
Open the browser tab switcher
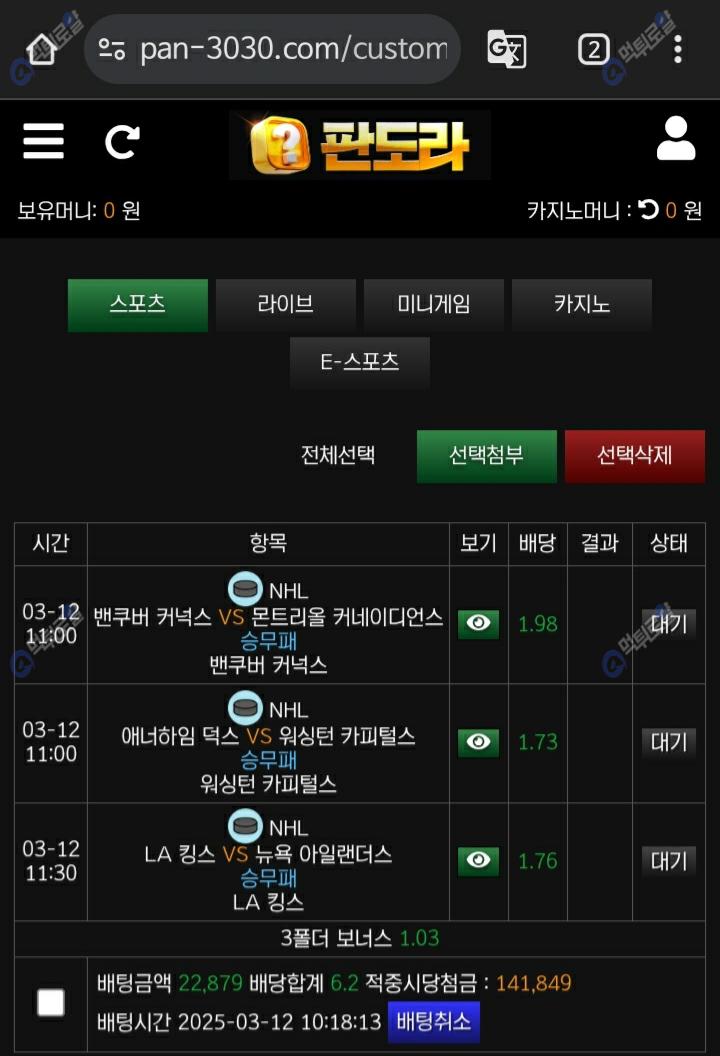(x=593, y=48)
